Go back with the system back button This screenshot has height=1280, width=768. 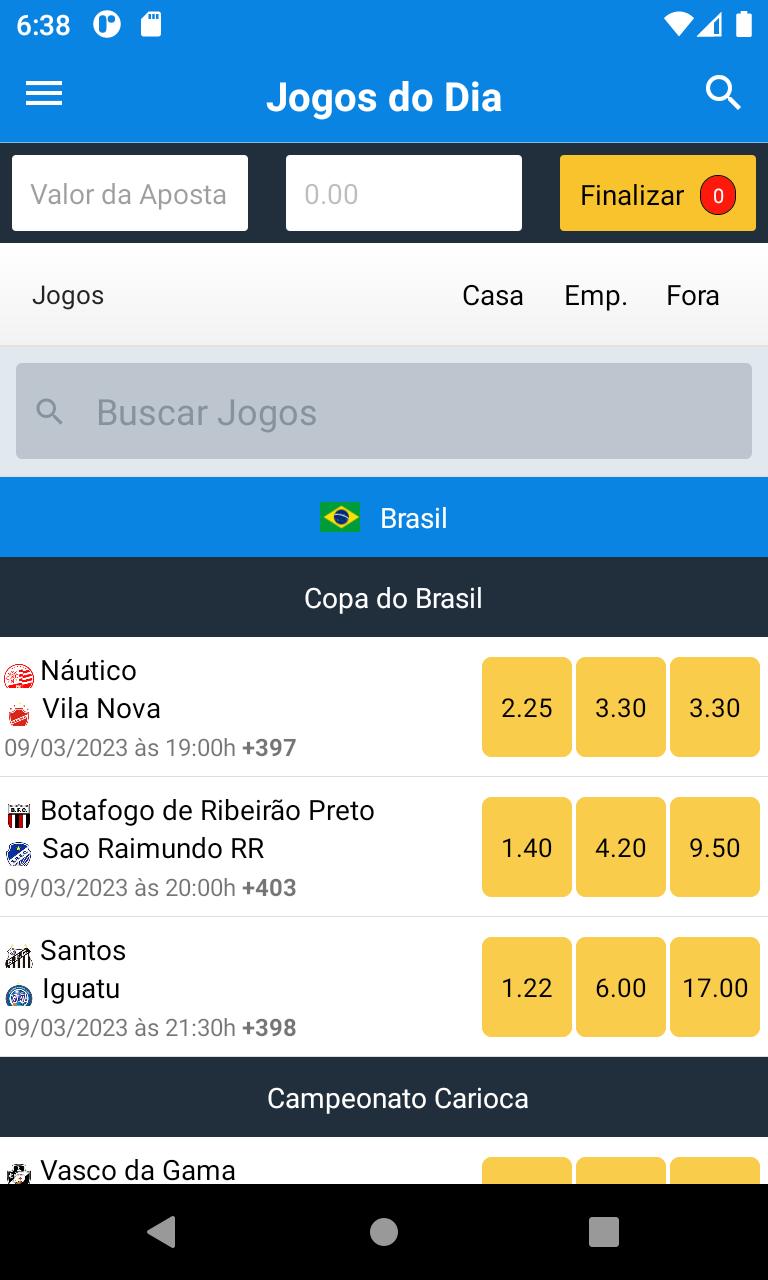(162, 1231)
